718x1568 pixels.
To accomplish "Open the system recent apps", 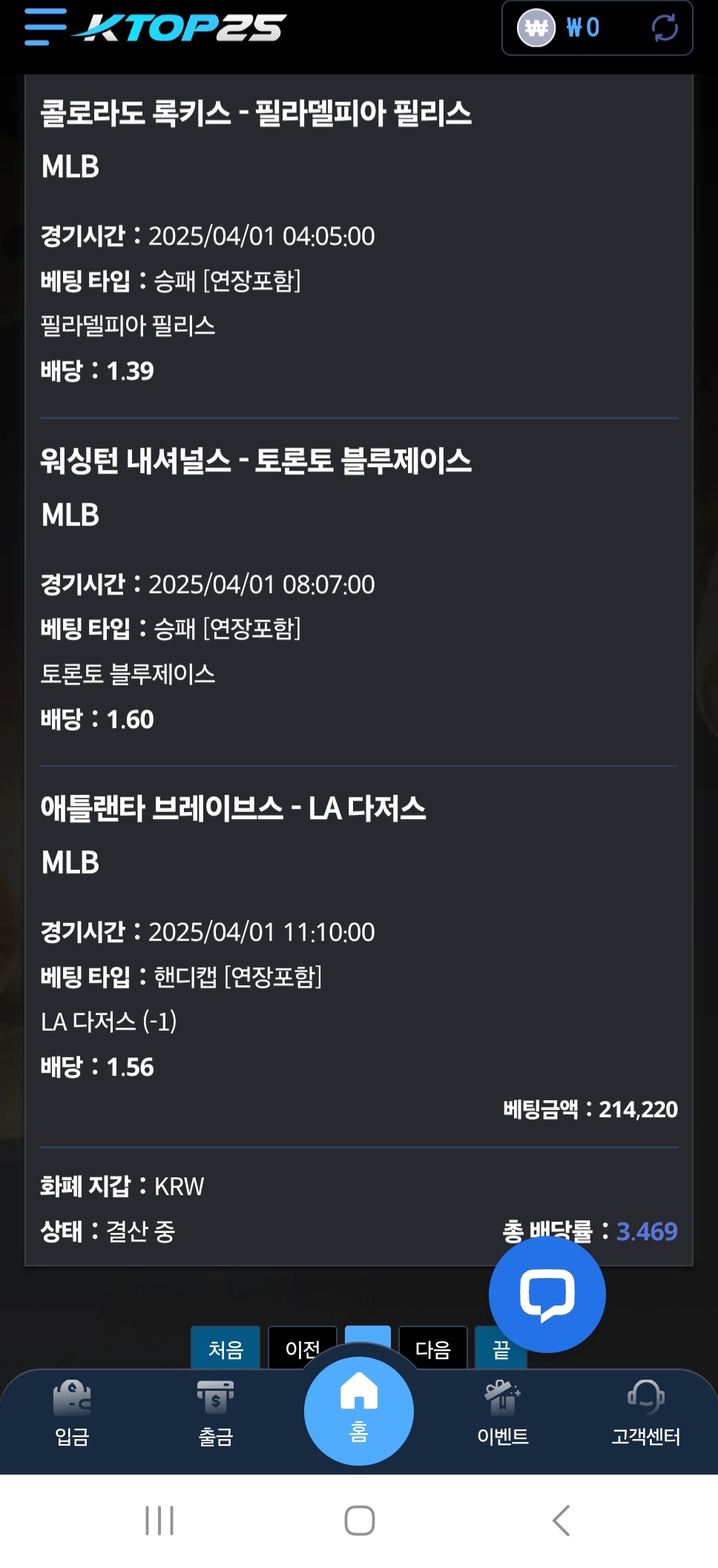I will (159, 1521).
